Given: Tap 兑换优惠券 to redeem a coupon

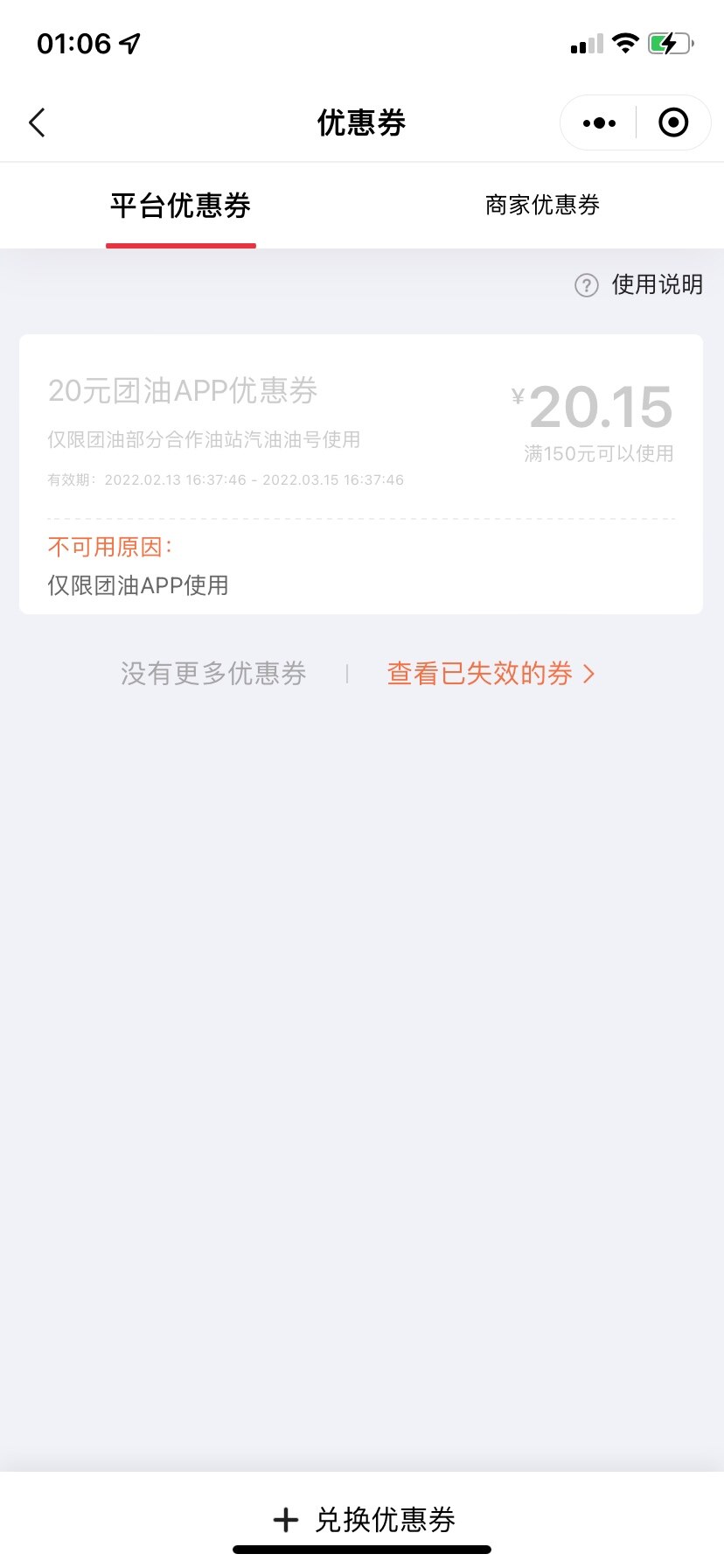Looking at the screenshot, I should (x=364, y=1520).
